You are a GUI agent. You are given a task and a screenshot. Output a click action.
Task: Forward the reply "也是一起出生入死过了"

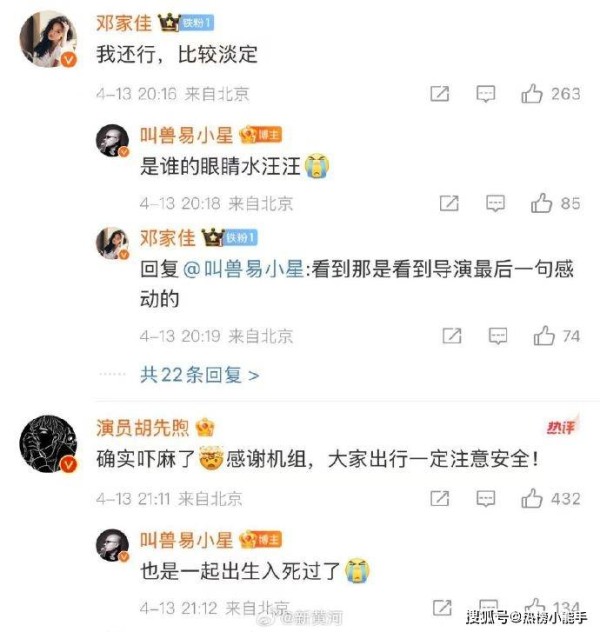(x=442, y=607)
